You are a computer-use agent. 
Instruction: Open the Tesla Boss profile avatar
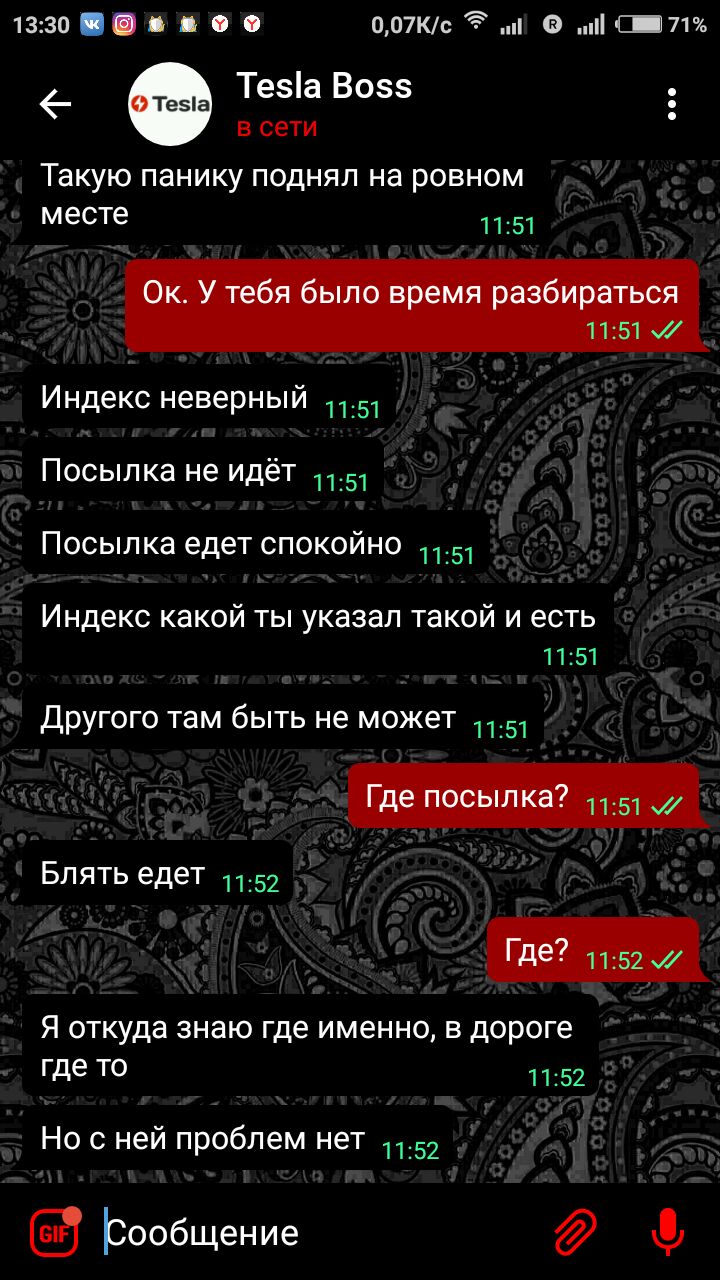pyautogui.click(x=170, y=104)
